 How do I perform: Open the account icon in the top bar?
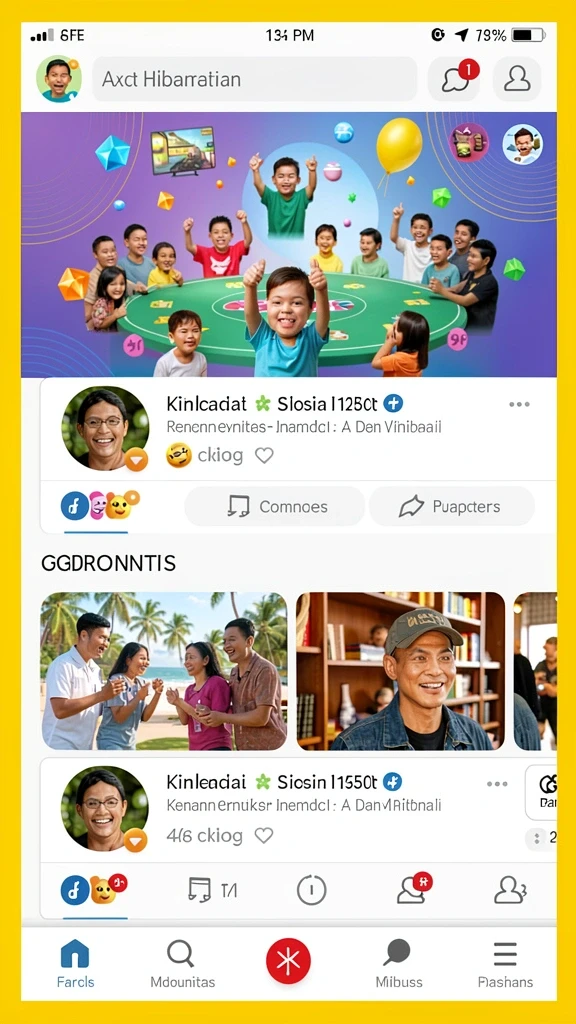517,79
